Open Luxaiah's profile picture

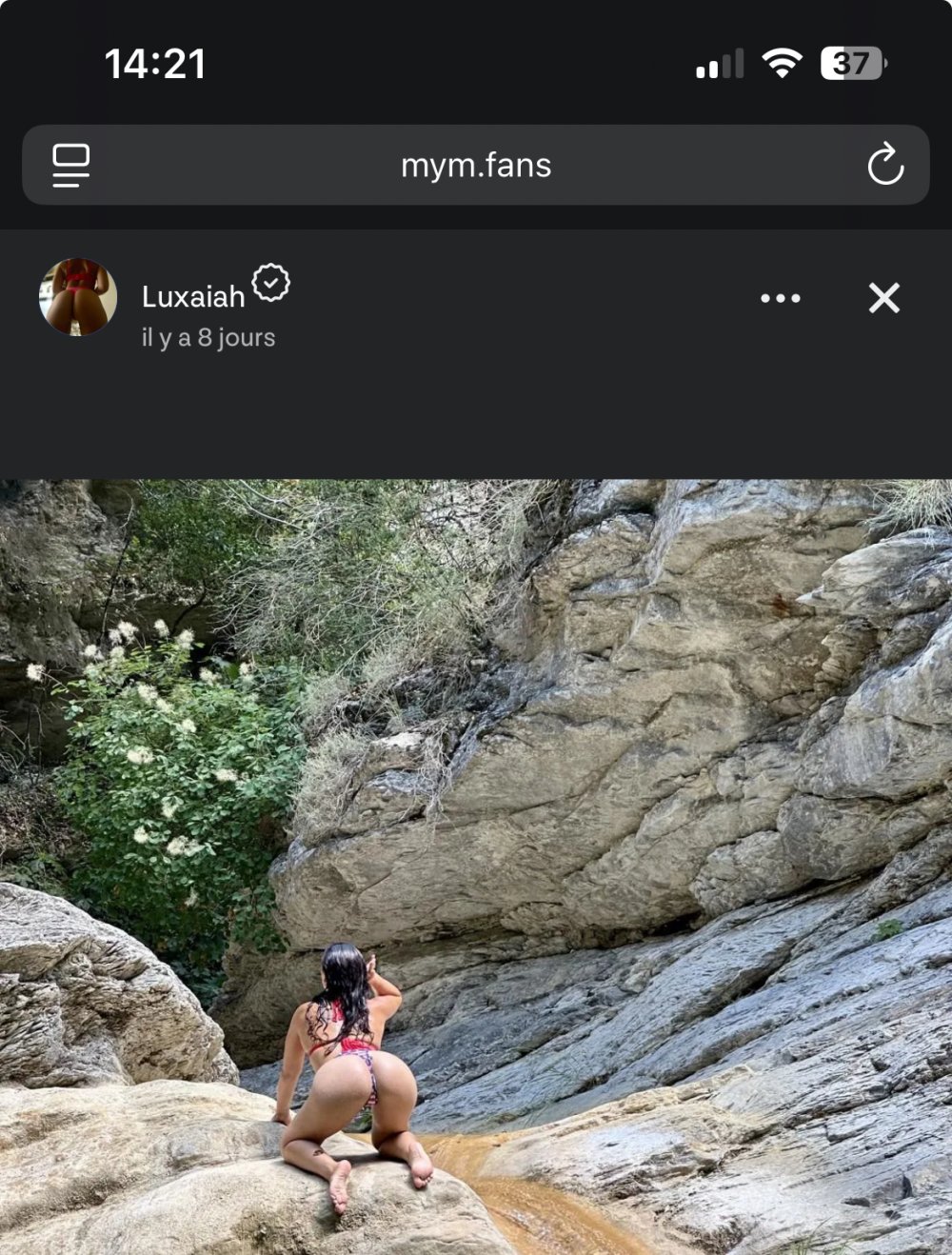coord(78,297)
